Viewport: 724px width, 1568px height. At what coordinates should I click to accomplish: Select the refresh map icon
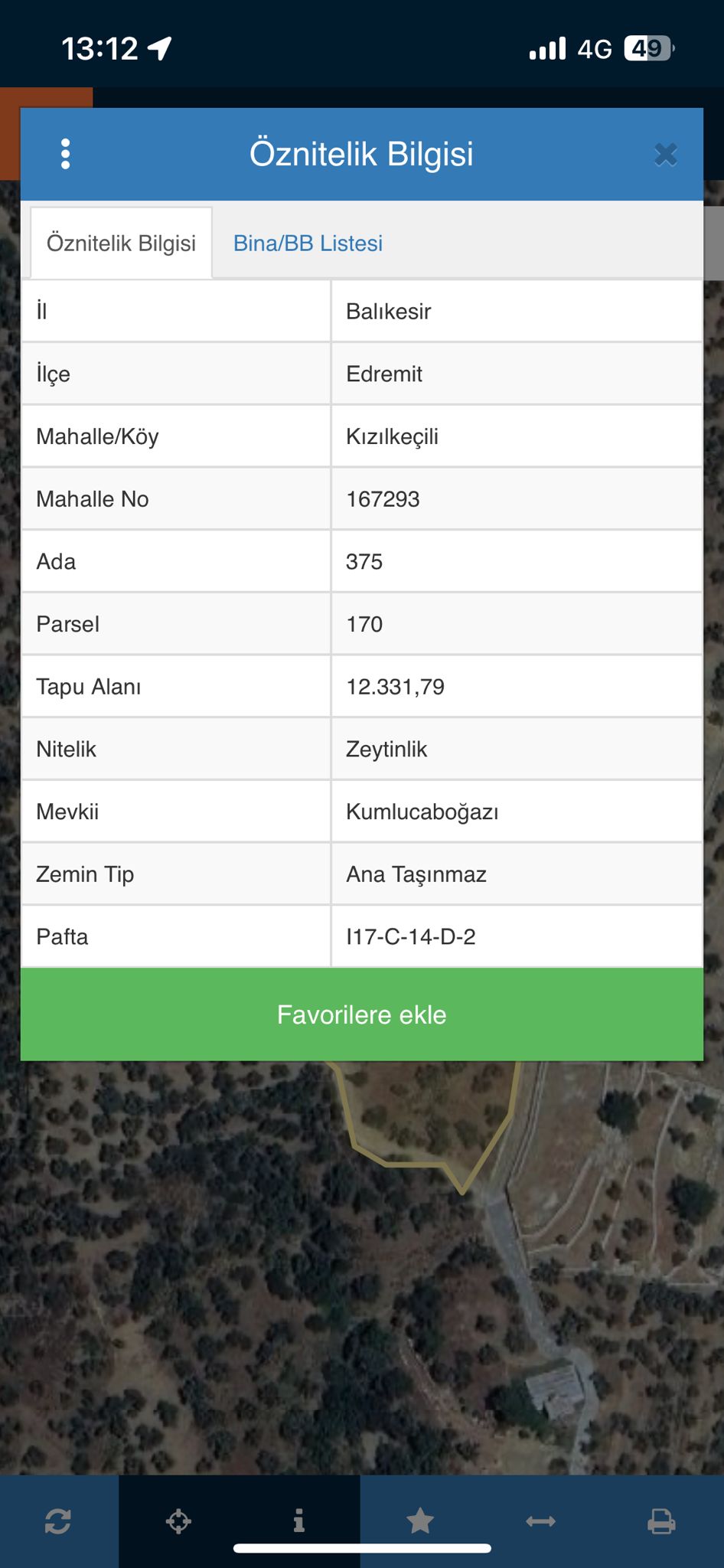pyautogui.click(x=60, y=1521)
